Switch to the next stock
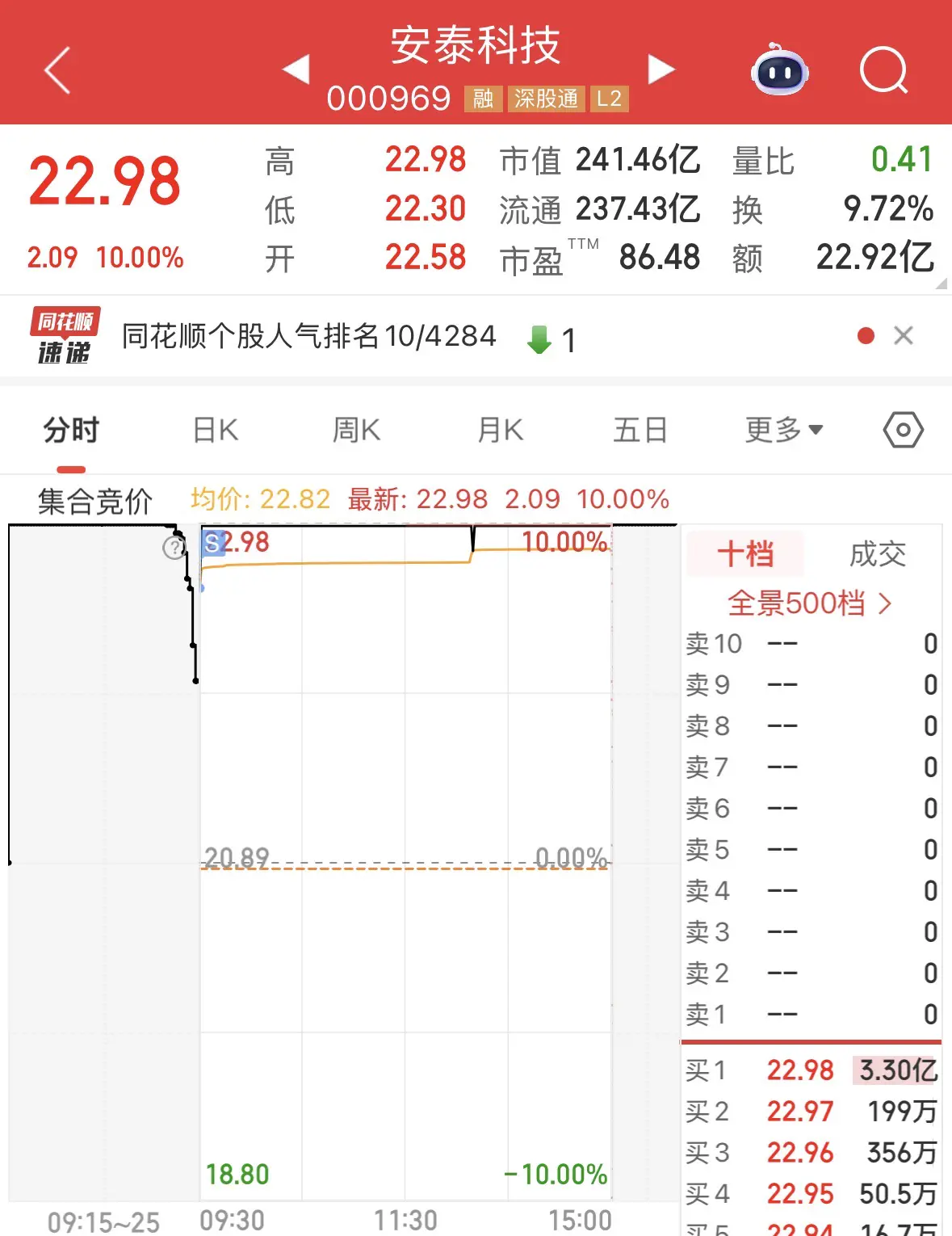Screen dimensions: 952x1236 pyautogui.click(x=661, y=69)
